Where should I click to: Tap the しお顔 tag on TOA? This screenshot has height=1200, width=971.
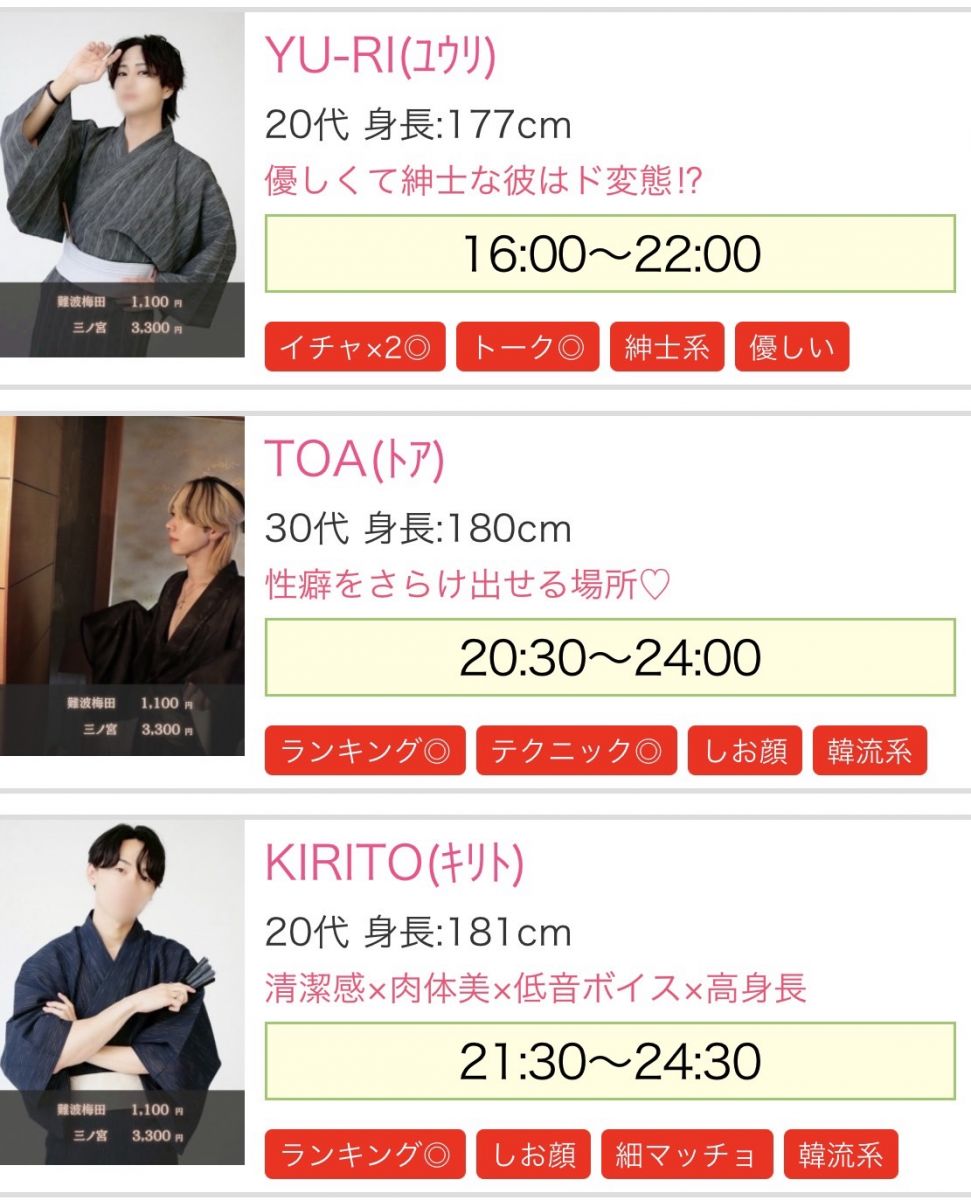[x=745, y=751]
